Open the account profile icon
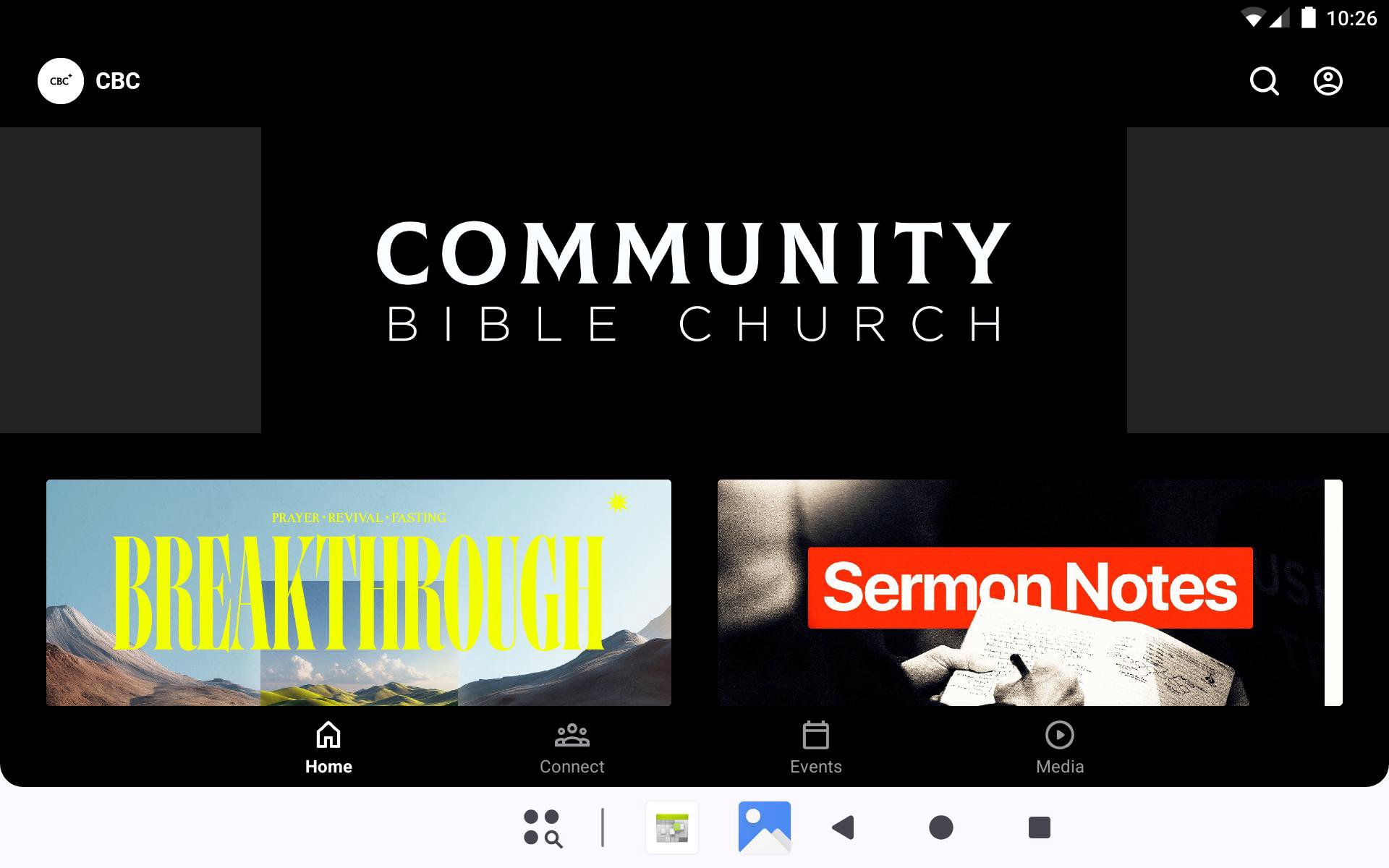This screenshot has width=1389, height=868. click(x=1328, y=81)
